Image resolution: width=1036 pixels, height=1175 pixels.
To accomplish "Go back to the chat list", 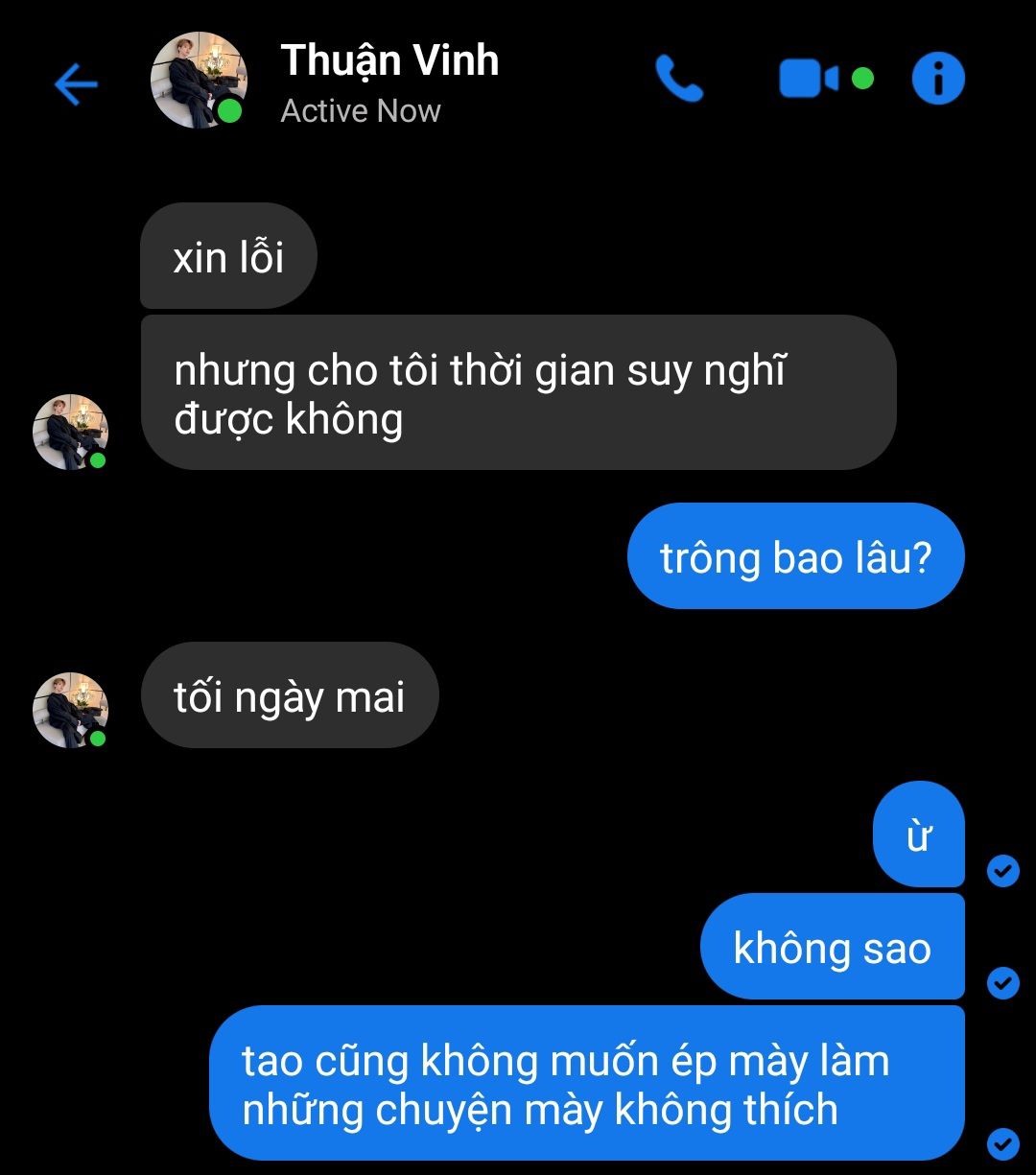I will pos(76,84).
